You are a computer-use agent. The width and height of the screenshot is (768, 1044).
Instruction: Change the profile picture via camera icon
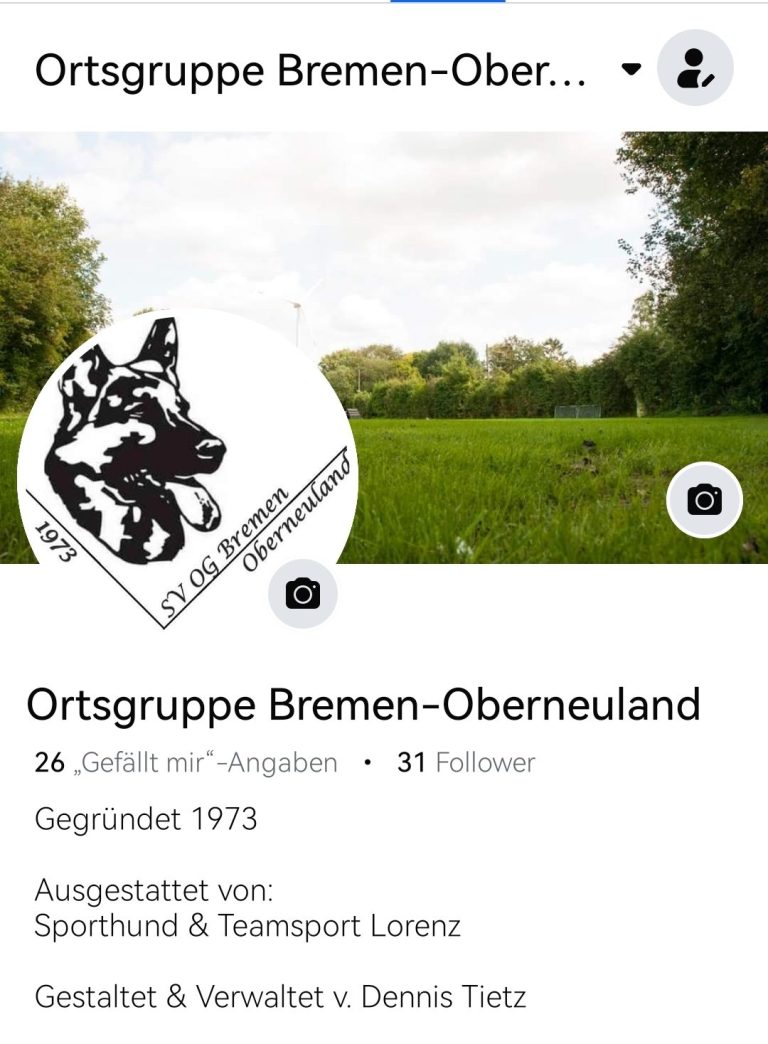(x=303, y=594)
